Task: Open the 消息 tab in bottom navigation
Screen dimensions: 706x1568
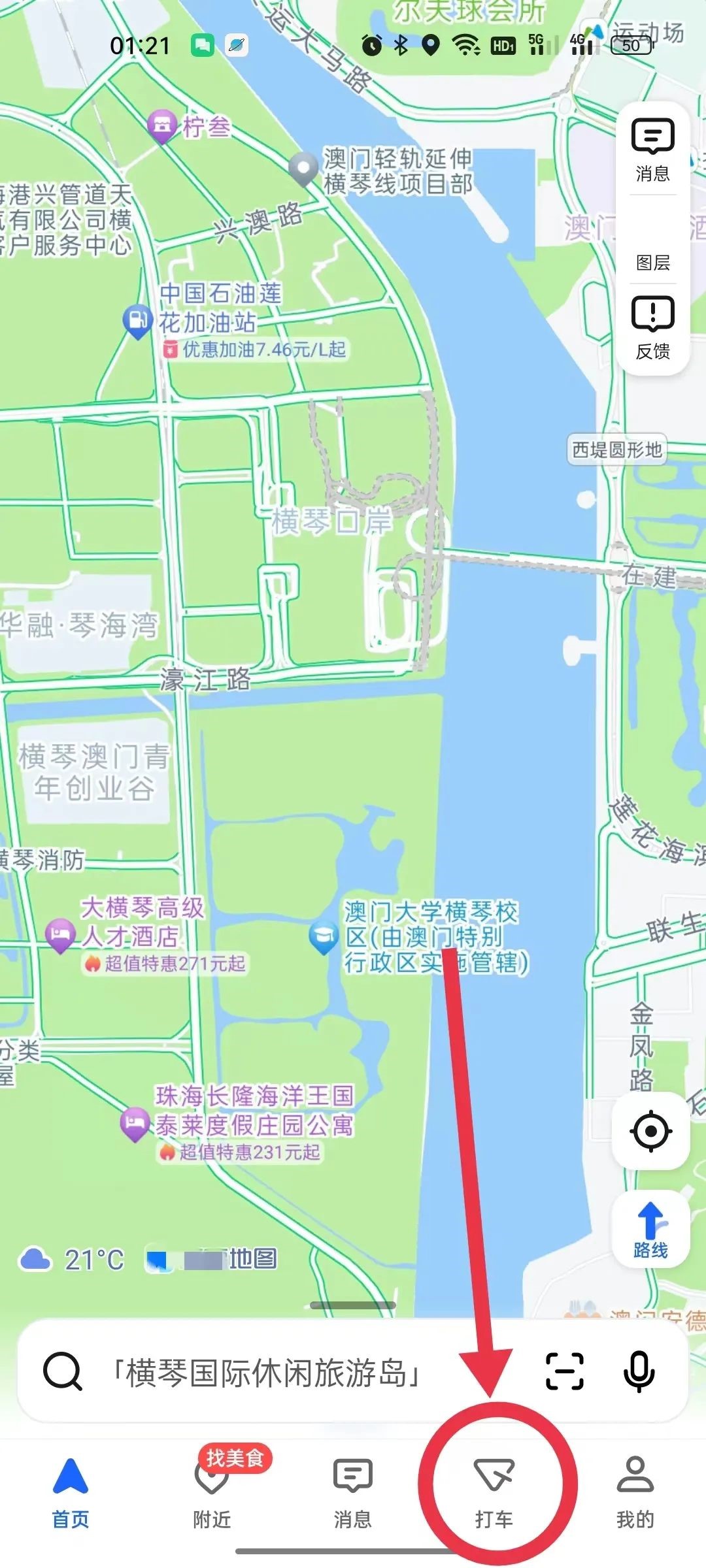Action: (x=353, y=1495)
